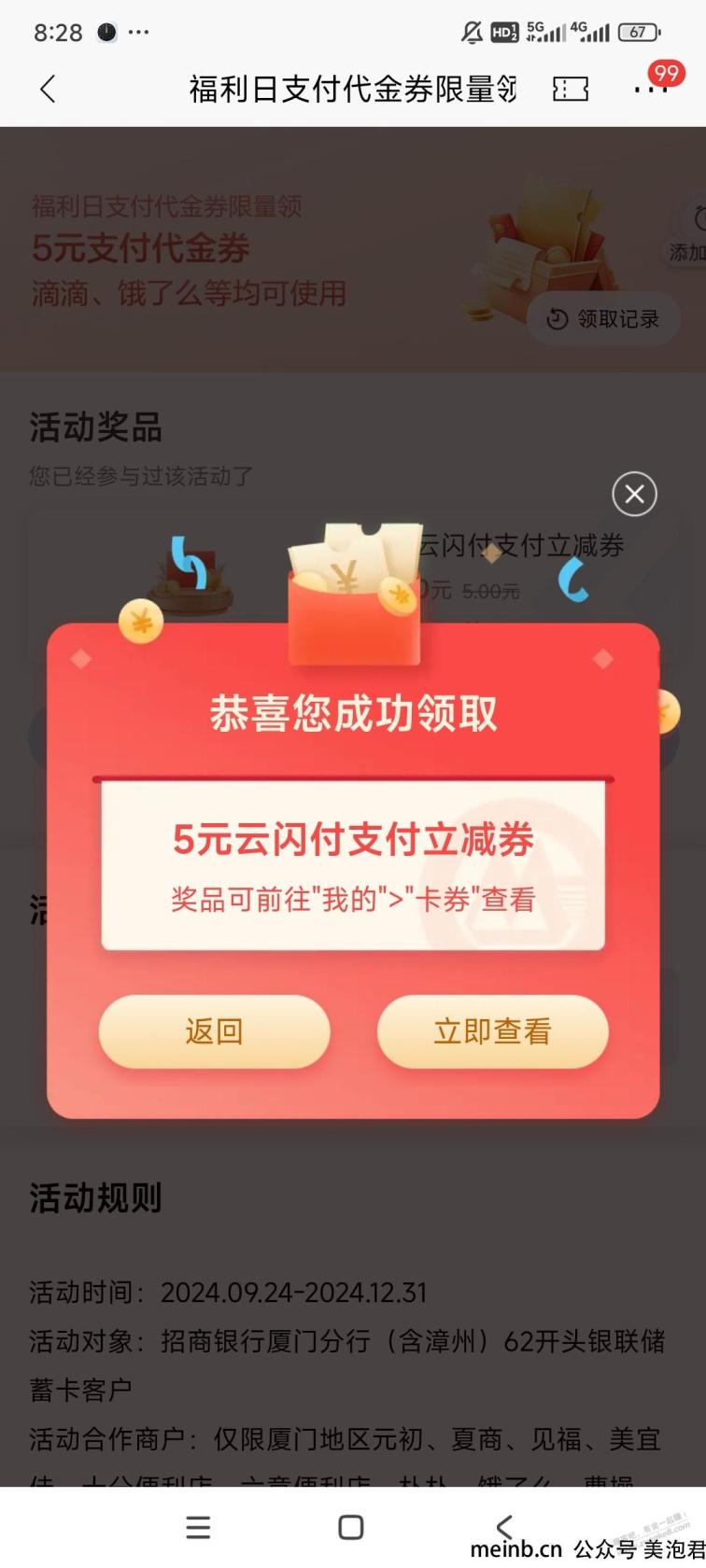Tap the 返回 button in the dialog
The width and height of the screenshot is (706, 1568).
214,1031
